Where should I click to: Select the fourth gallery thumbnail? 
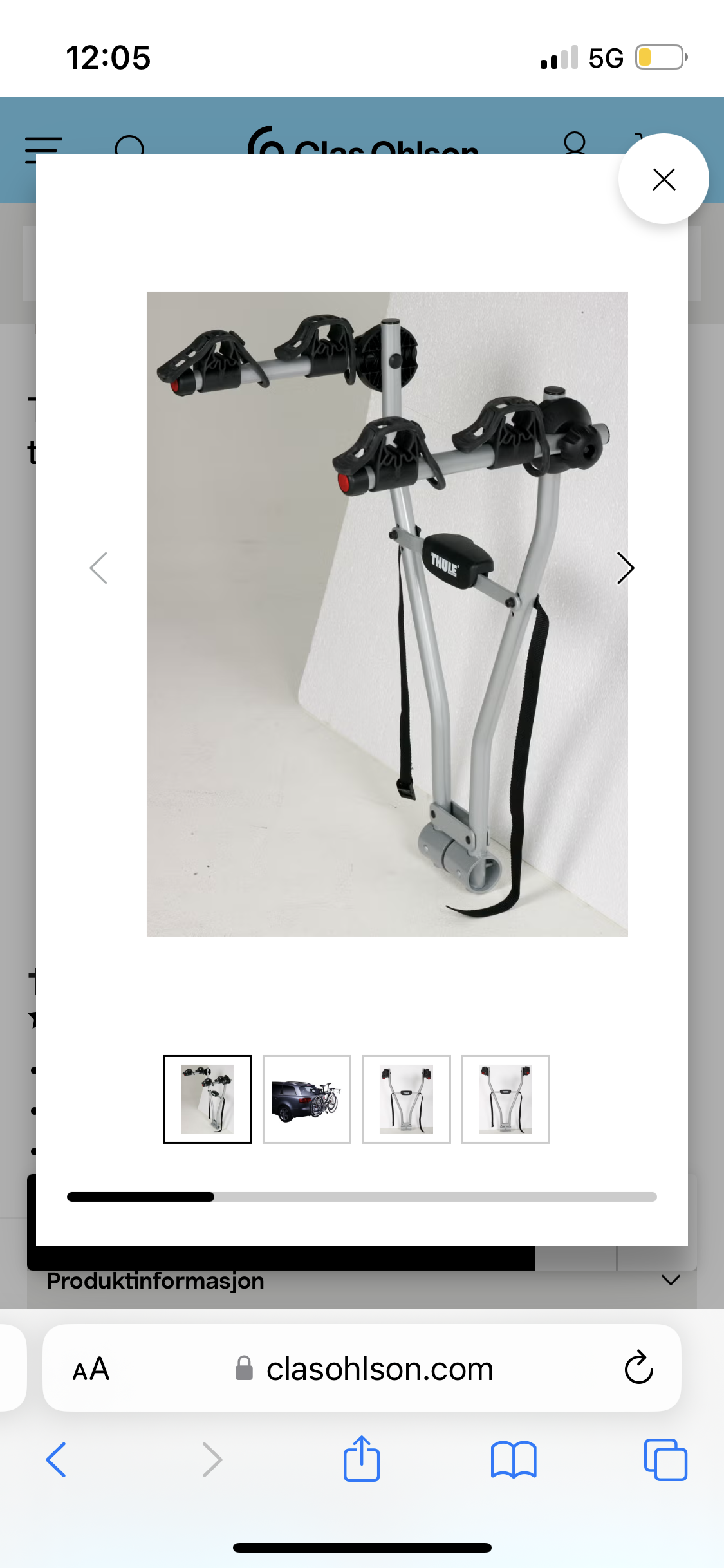(x=506, y=1099)
